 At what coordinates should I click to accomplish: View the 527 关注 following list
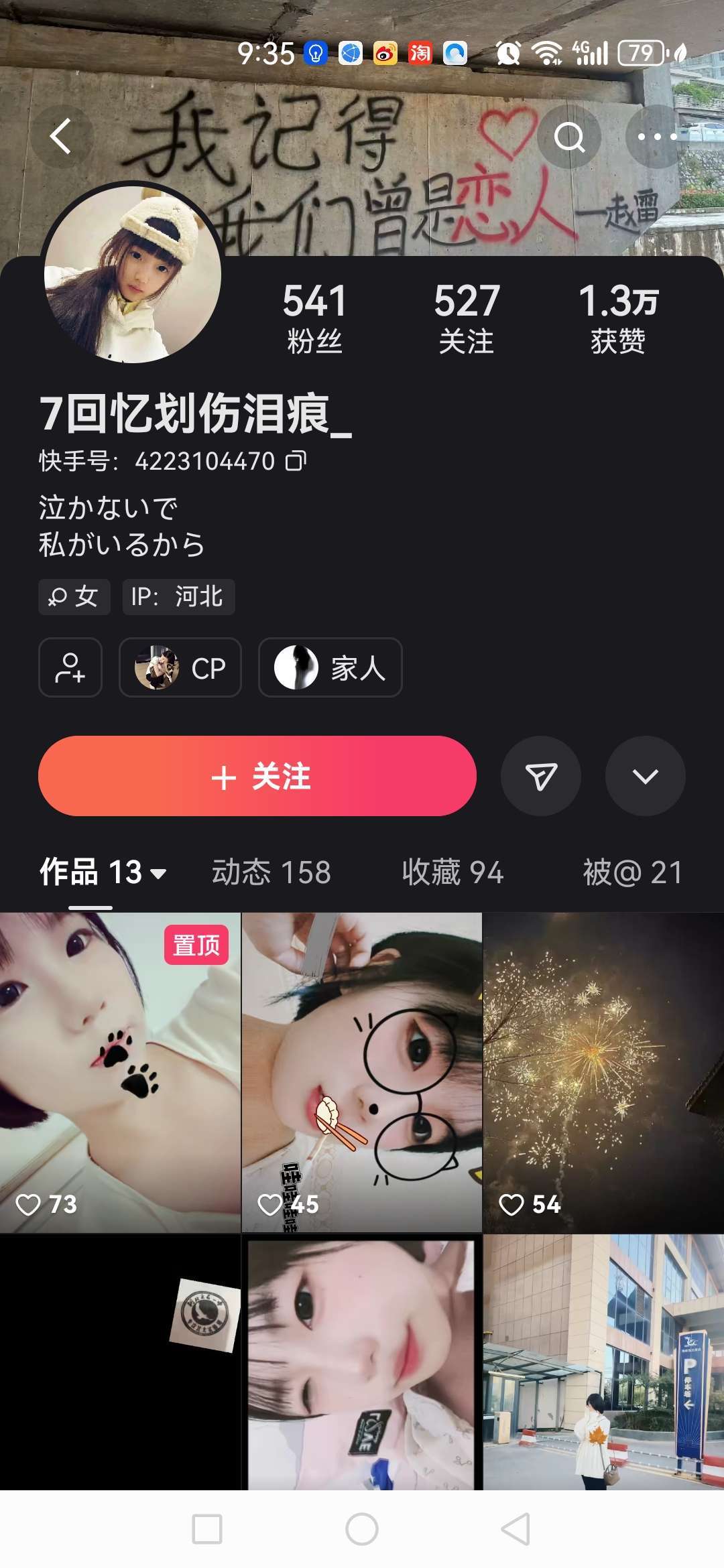tap(467, 318)
